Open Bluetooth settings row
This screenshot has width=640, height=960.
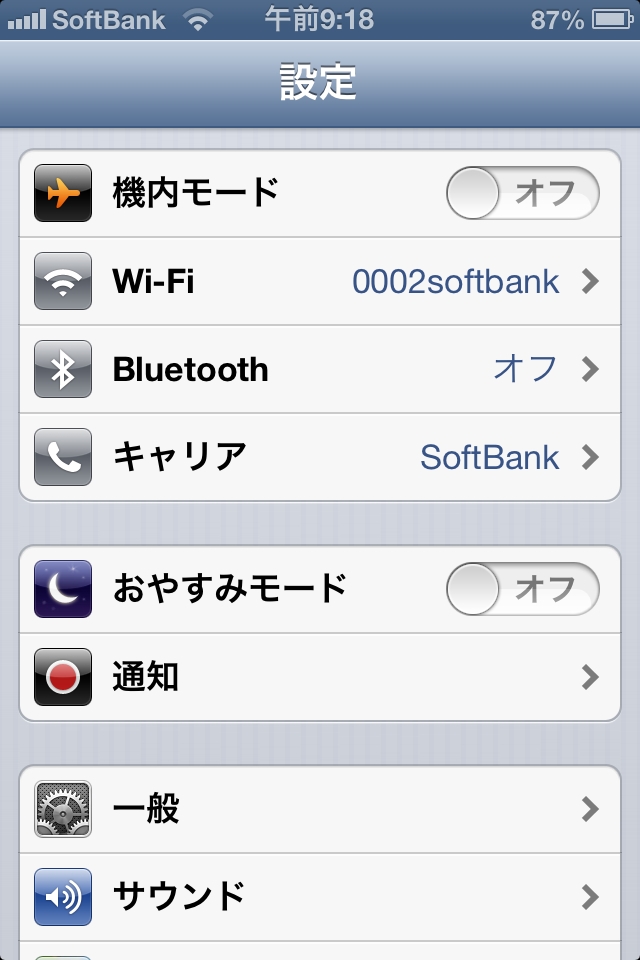pyautogui.click(x=320, y=369)
